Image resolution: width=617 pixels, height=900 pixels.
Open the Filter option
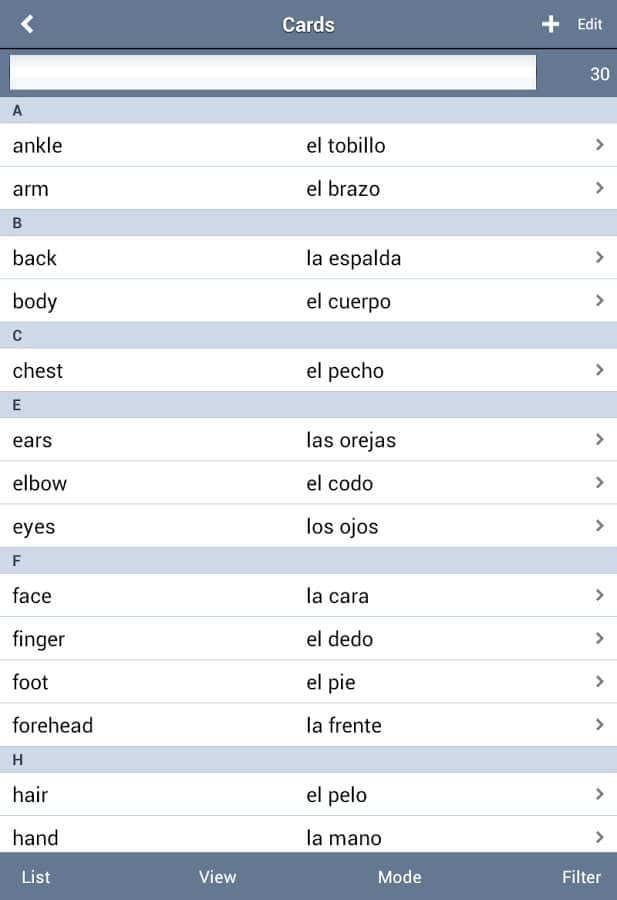[x=581, y=877]
